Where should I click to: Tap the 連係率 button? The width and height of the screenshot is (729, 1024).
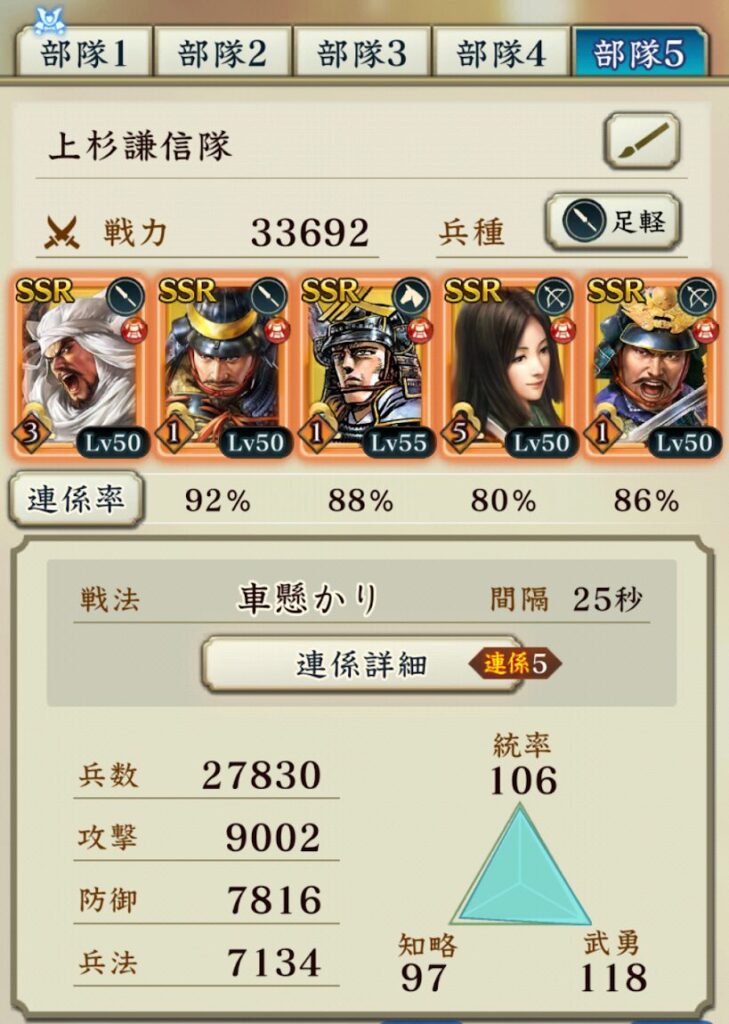point(76,499)
